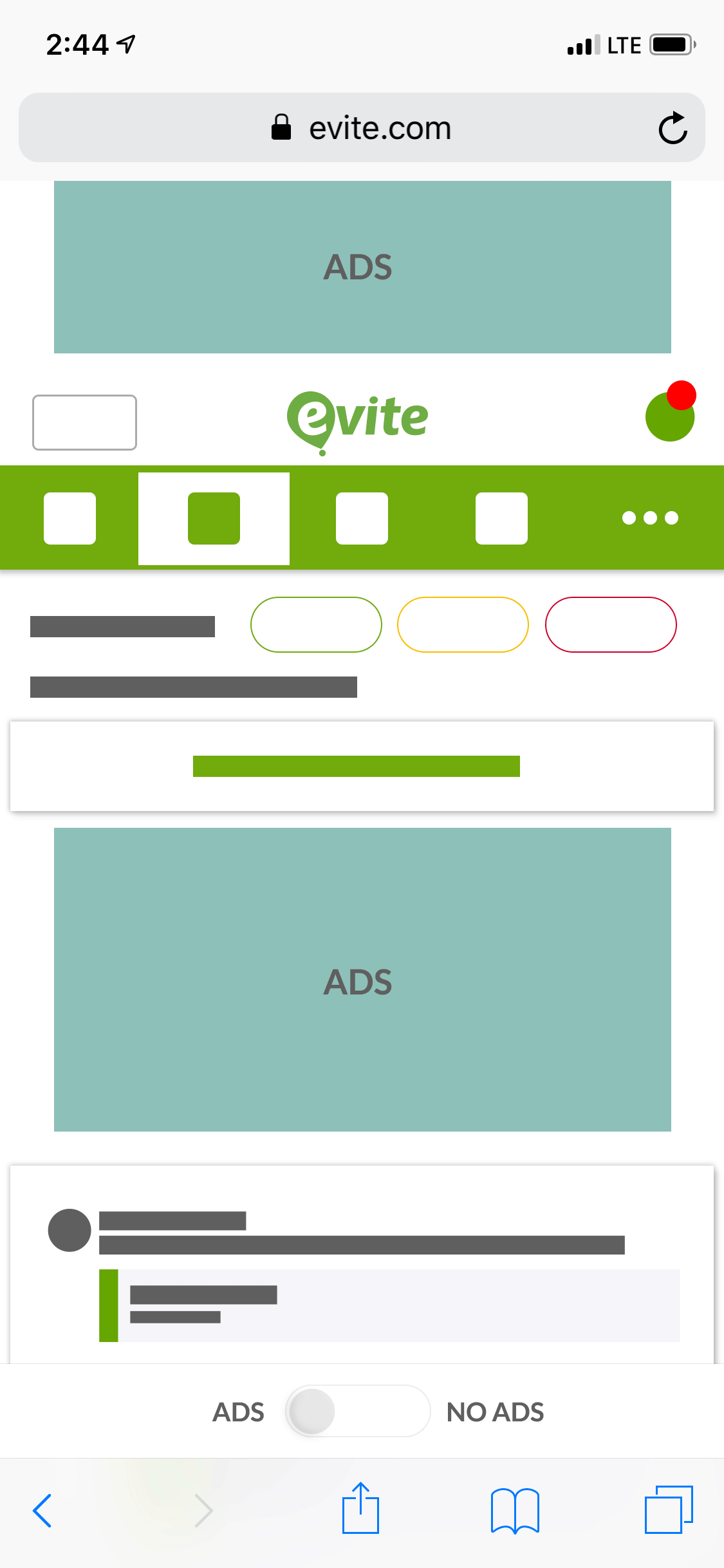Select the red-outlined pill button
724x1568 pixels.
(x=611, y=624)
